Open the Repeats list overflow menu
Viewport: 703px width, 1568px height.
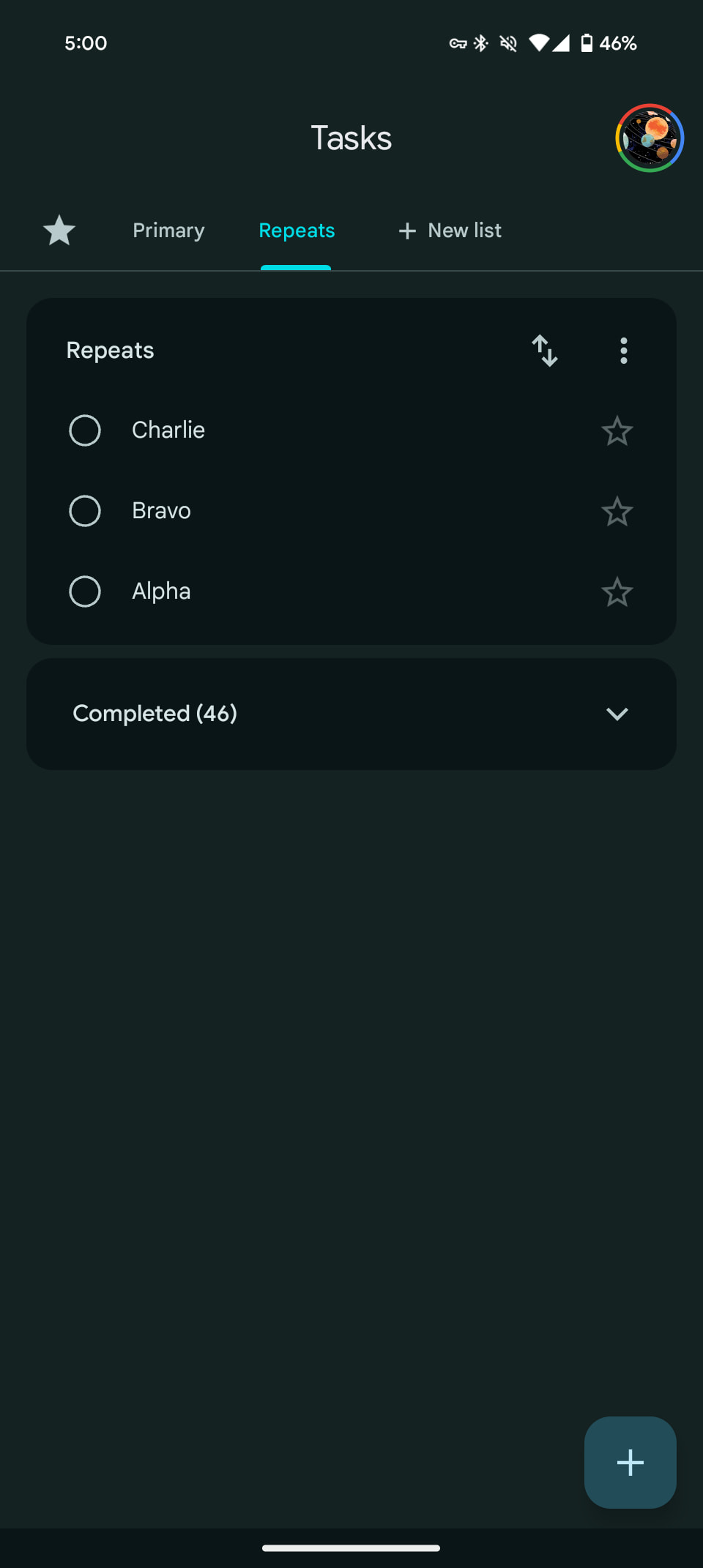(x=623, y=351)
